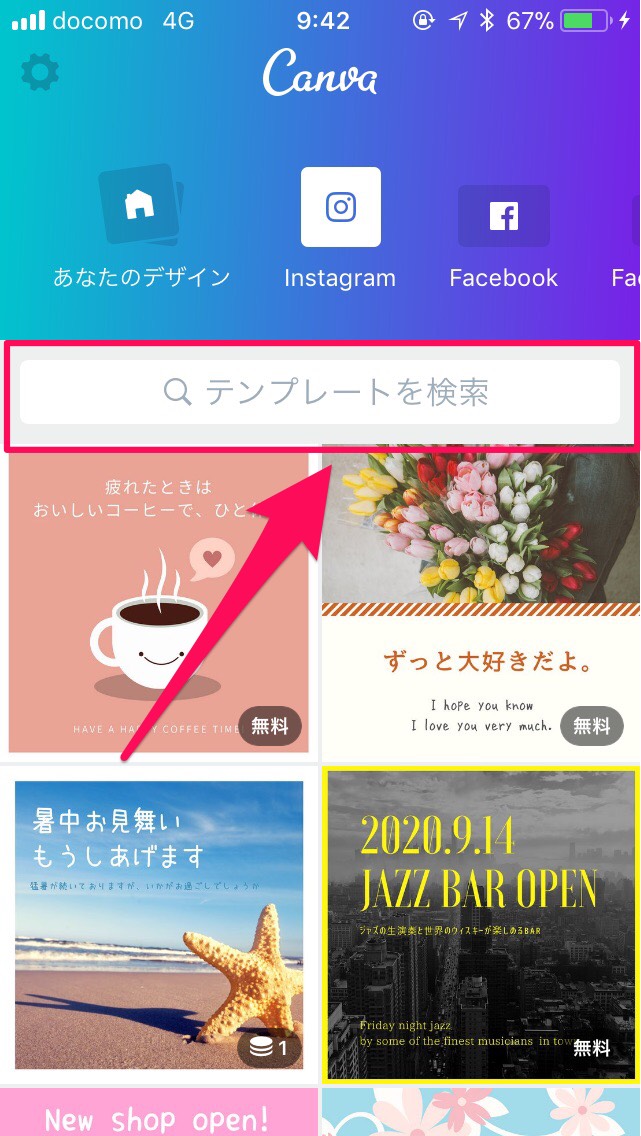Open the ずっと大好きだよ tulip template

[480, 600]
